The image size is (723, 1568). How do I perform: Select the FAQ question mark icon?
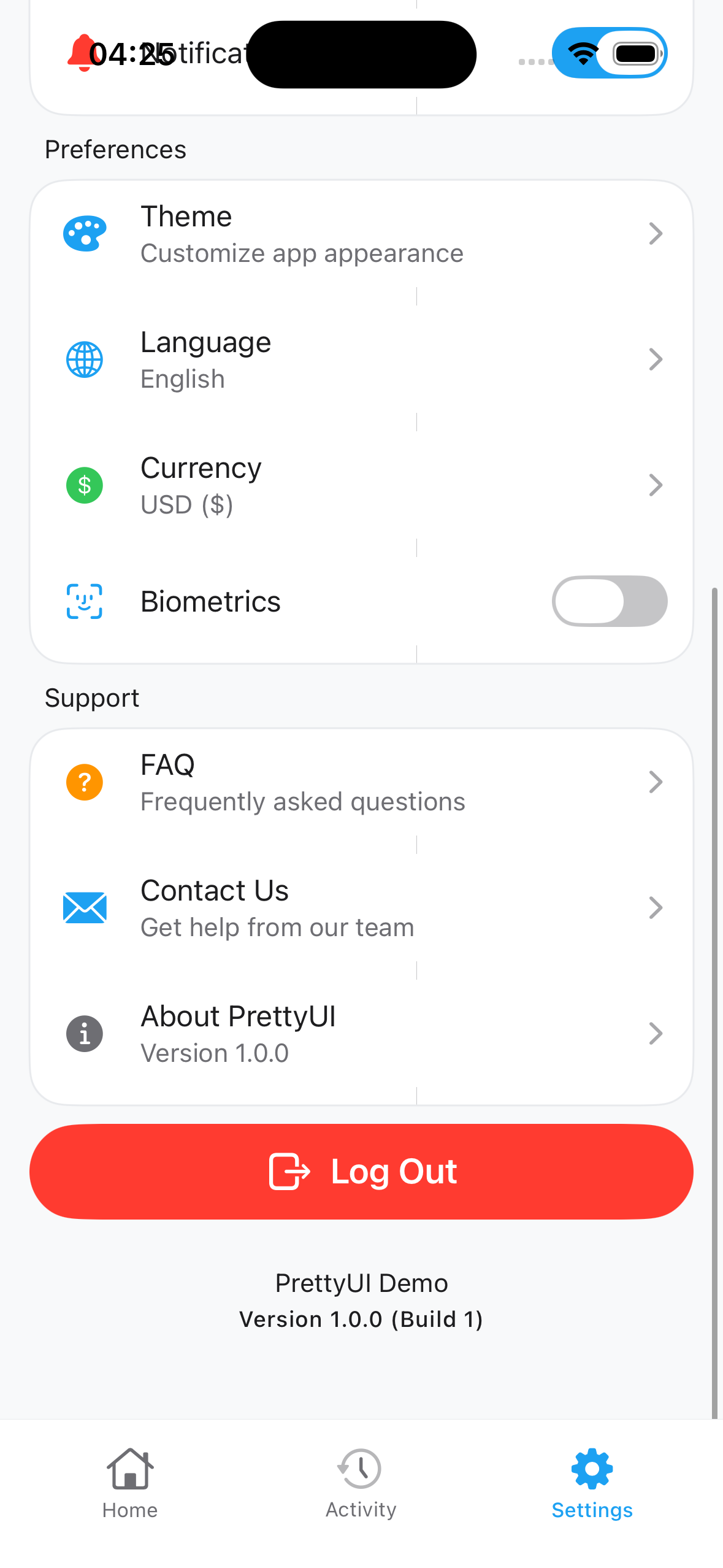tap(84, 782)
